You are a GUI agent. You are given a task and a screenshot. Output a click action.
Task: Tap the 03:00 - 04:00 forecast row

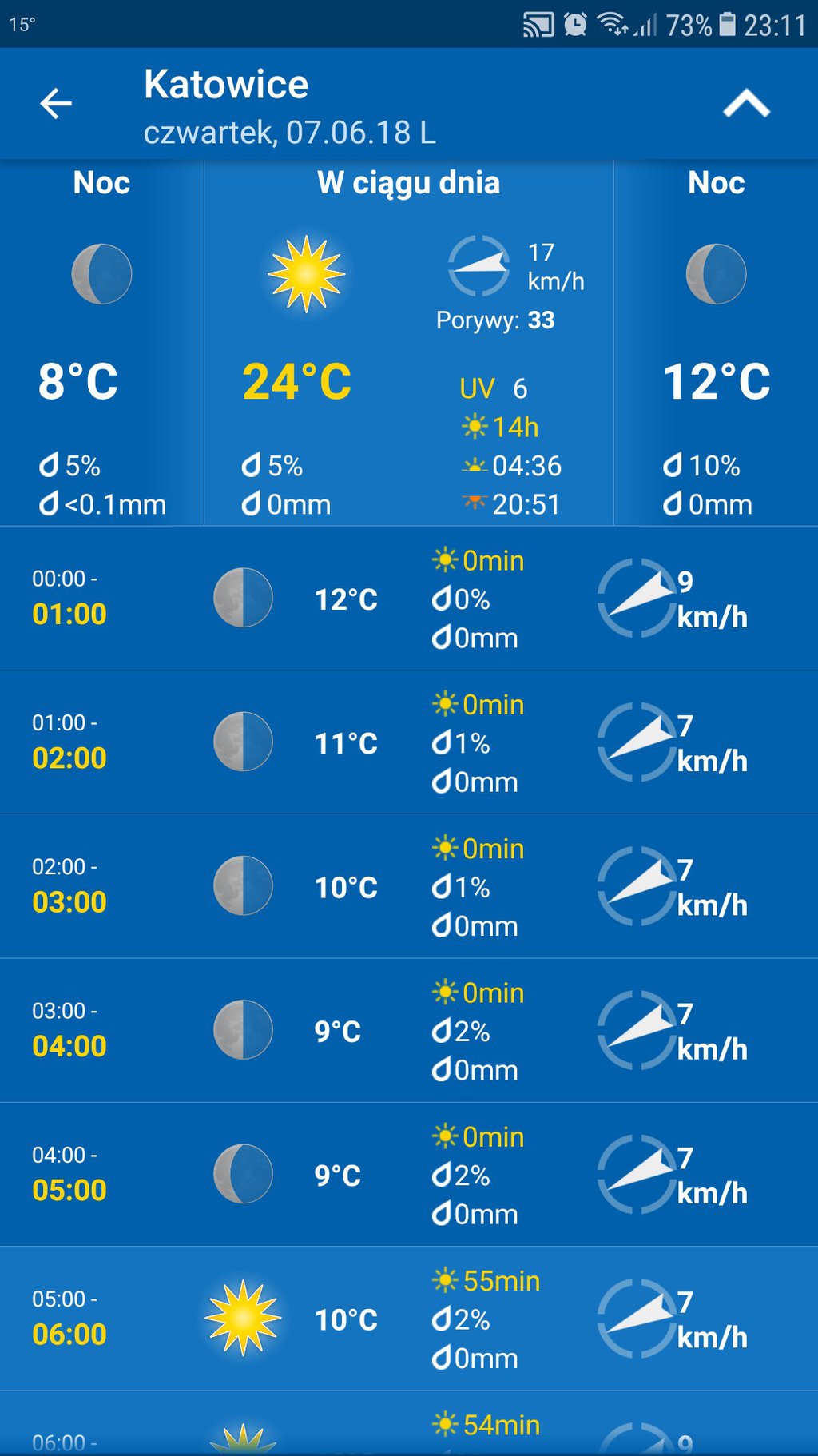pos(409,1030)
